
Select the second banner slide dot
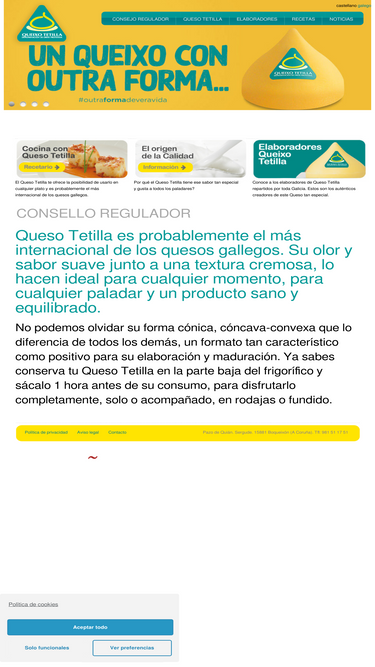pos(23,104)
